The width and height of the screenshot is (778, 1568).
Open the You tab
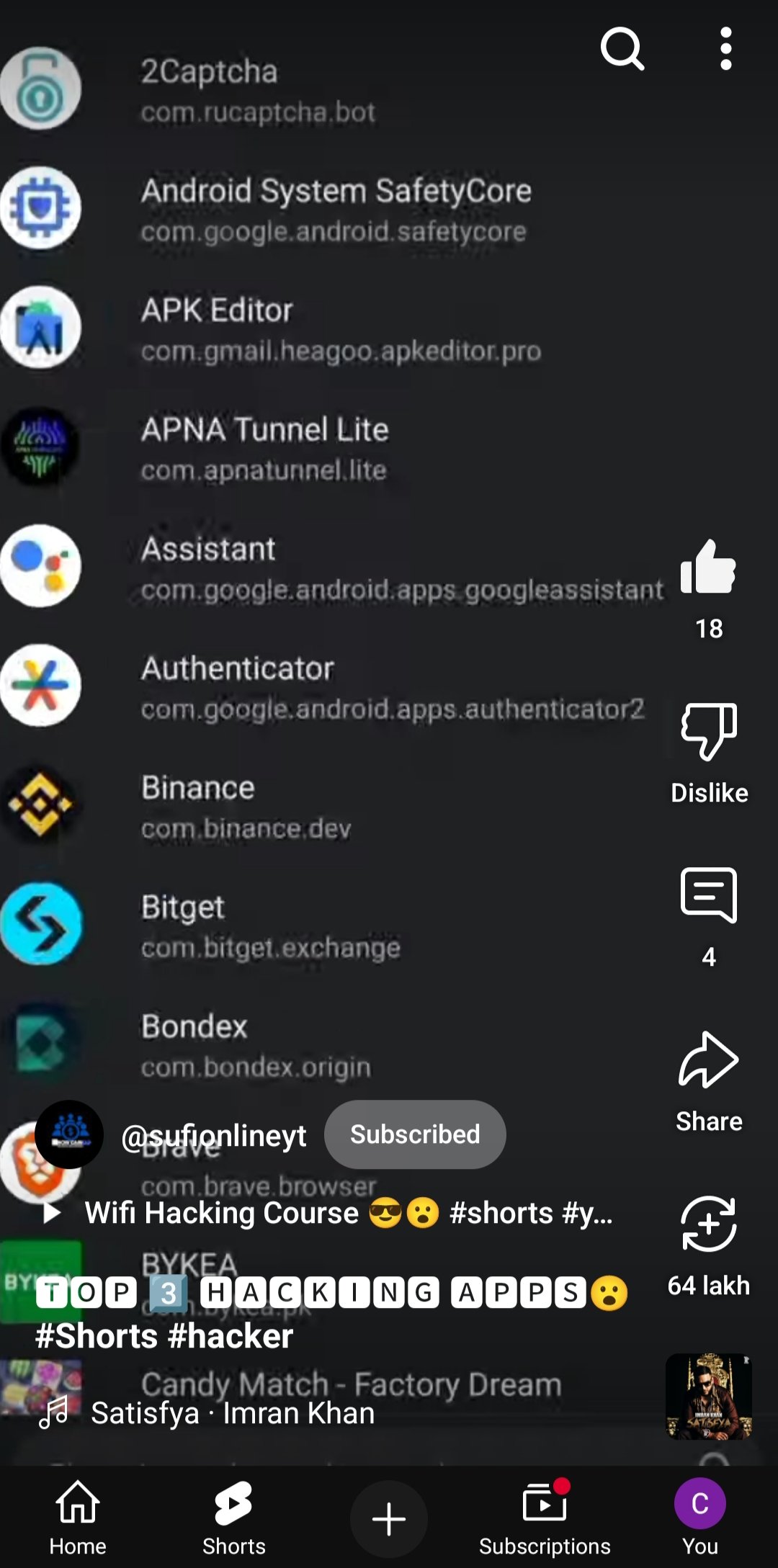(699, 1517)
